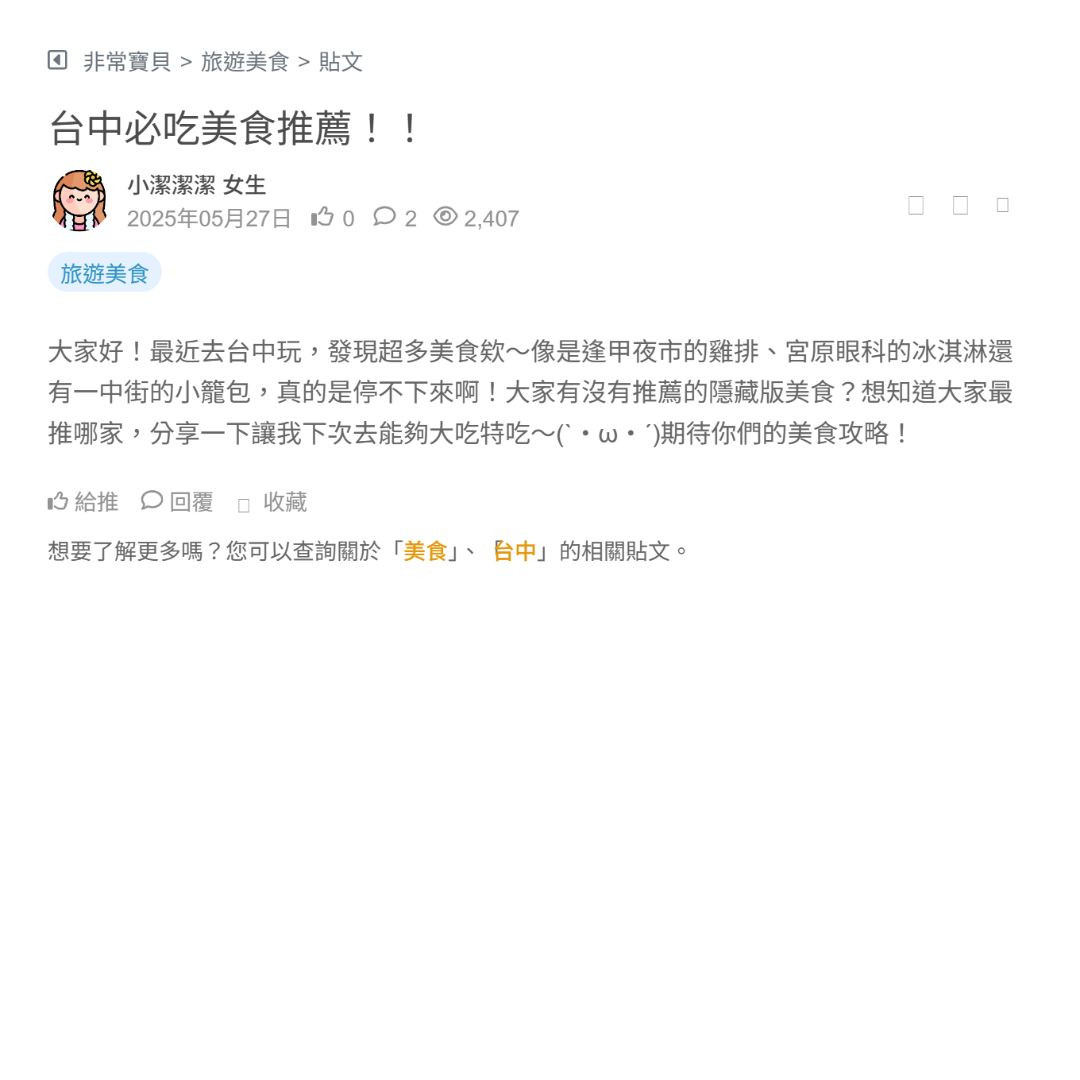Select the blue 旅遊美食 tag chip
The height and width of the screenshot is (1080, 1080).
(x=104, y=273)
